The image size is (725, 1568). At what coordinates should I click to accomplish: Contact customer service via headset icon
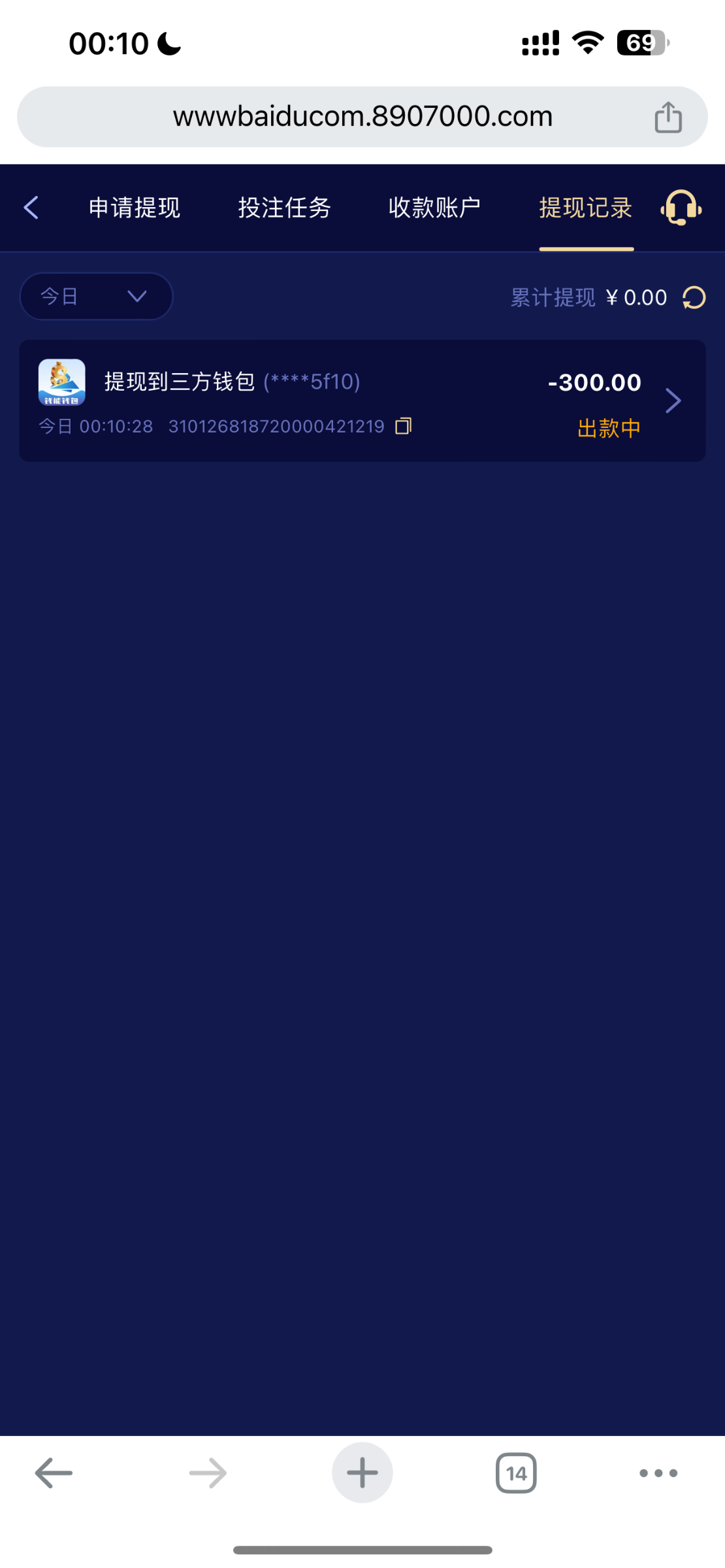pyautogui.click(x=681, y=208)
